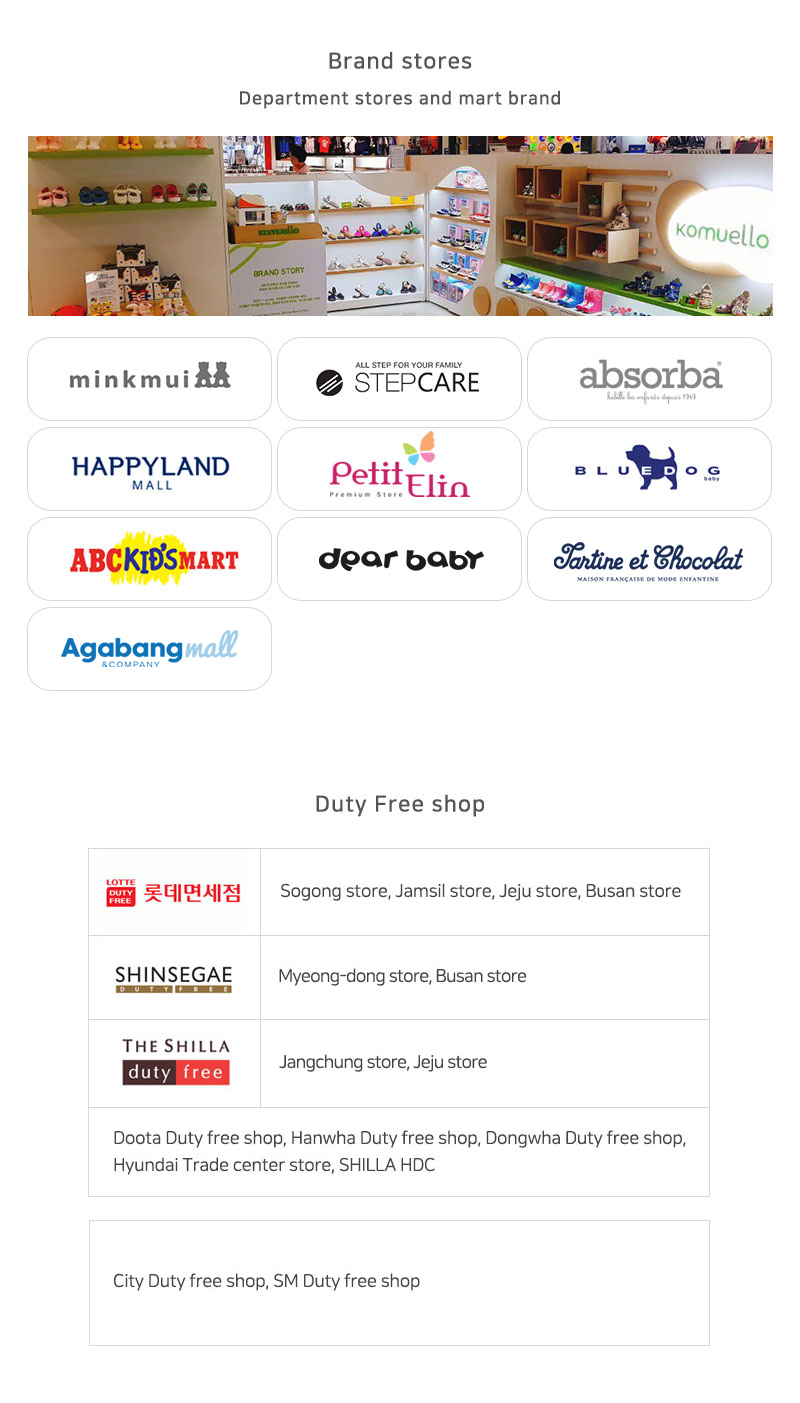The height and width of the screenshot is (1403, 800).
Task: Open Petit Elin premium store
Action: [x=399, y=469]
